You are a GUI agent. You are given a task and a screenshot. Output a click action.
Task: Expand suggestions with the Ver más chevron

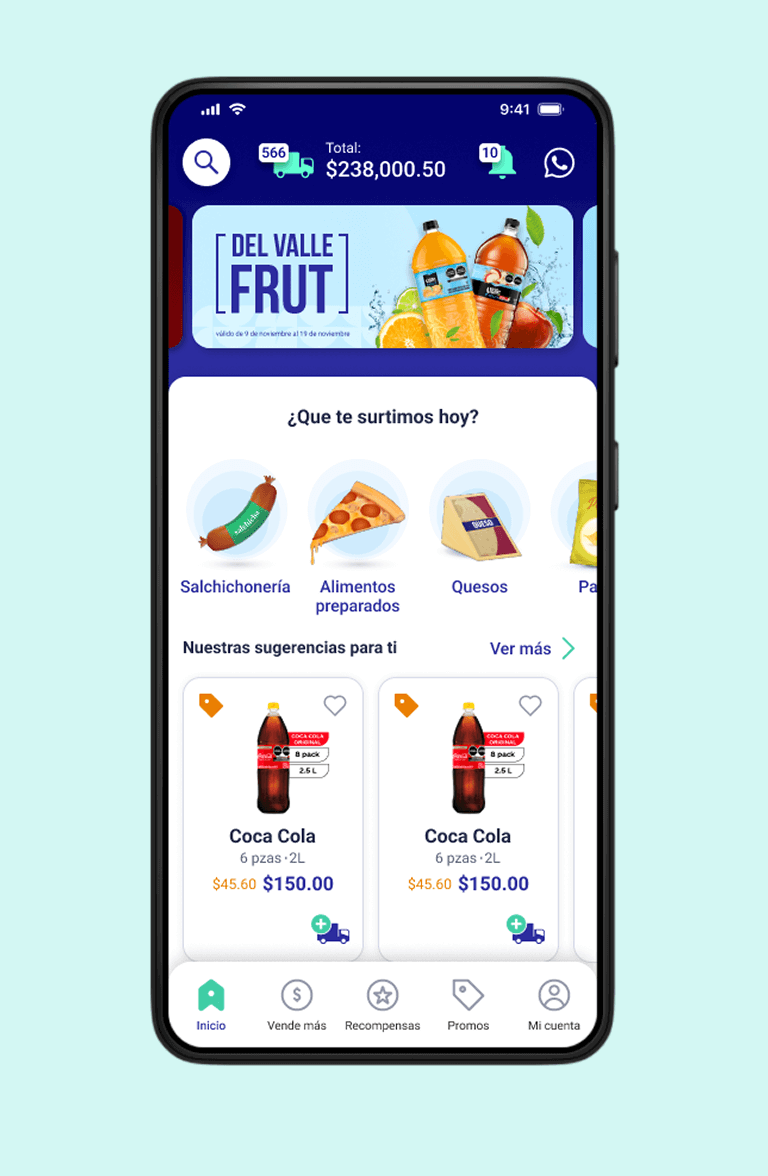pyautogui.click(x=566, y=648)
